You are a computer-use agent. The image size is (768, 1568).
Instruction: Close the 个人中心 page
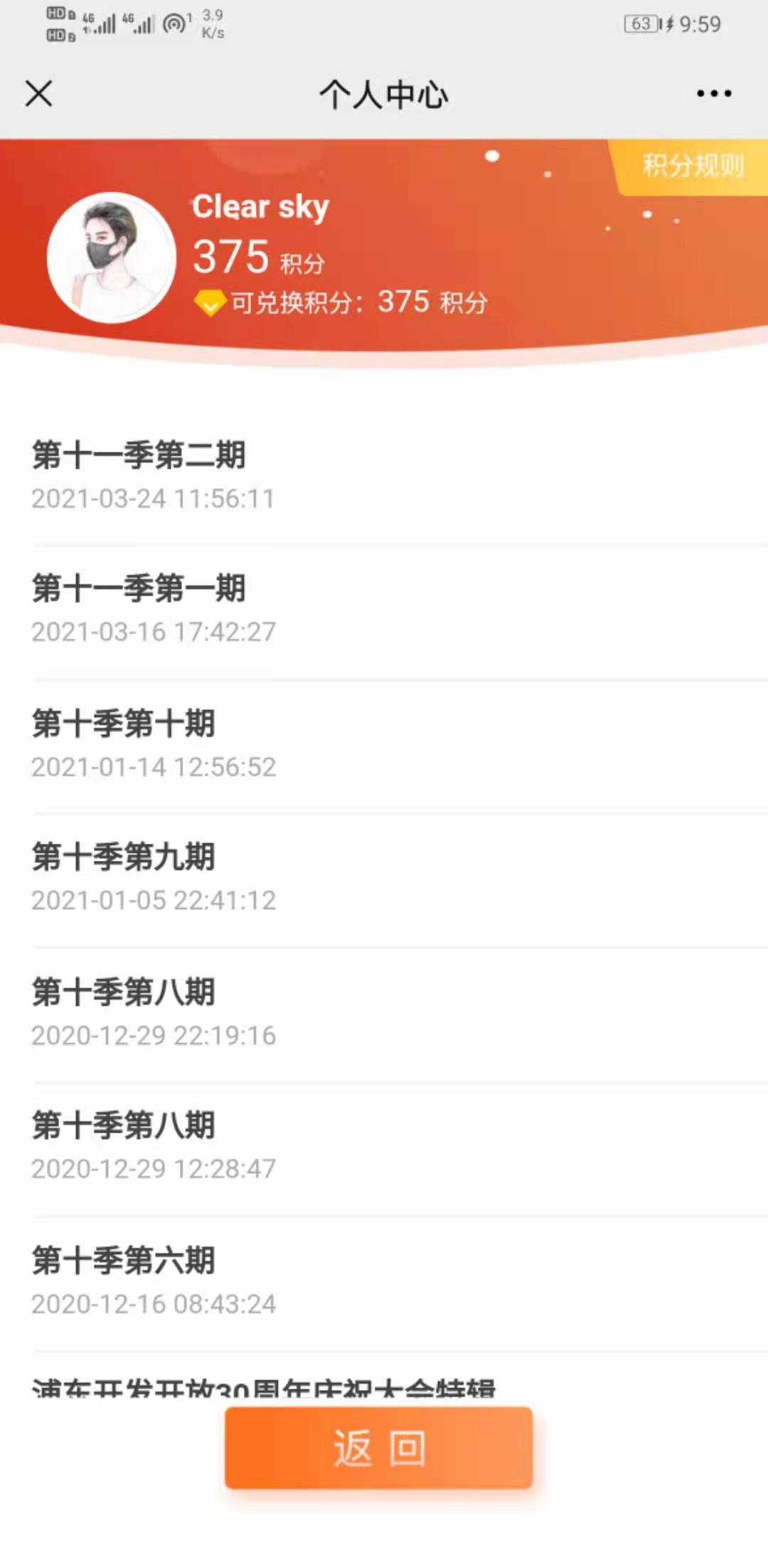(38, 93)
